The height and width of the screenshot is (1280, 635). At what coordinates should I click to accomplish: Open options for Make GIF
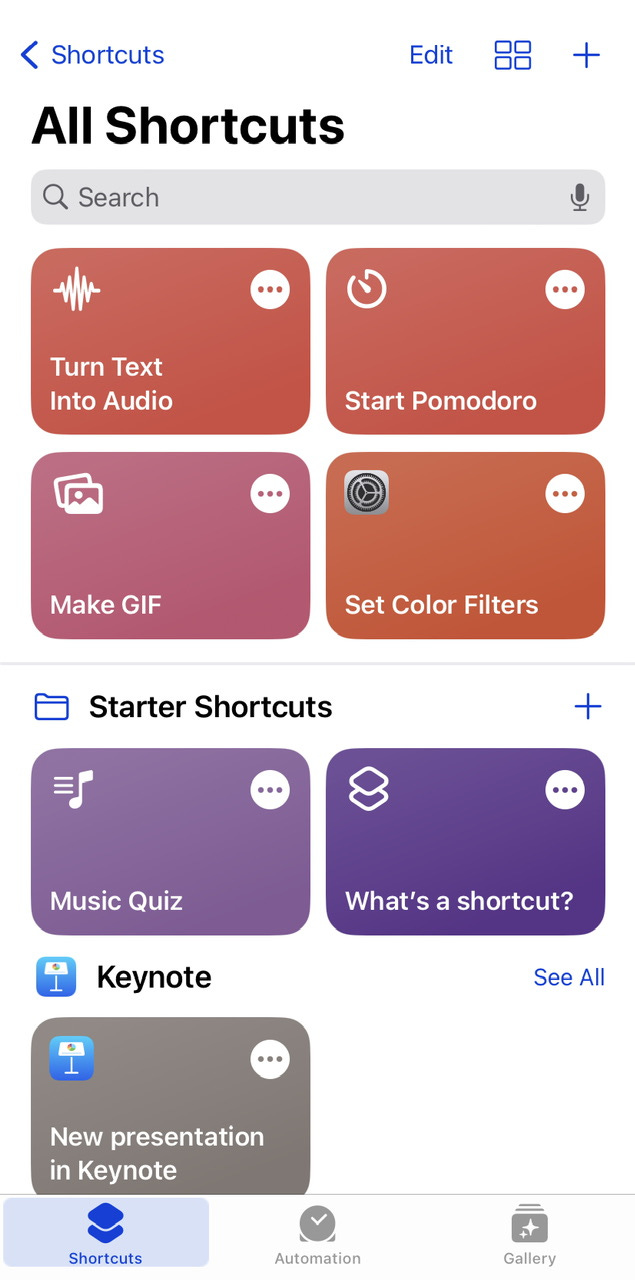click(x=270, y=494)
